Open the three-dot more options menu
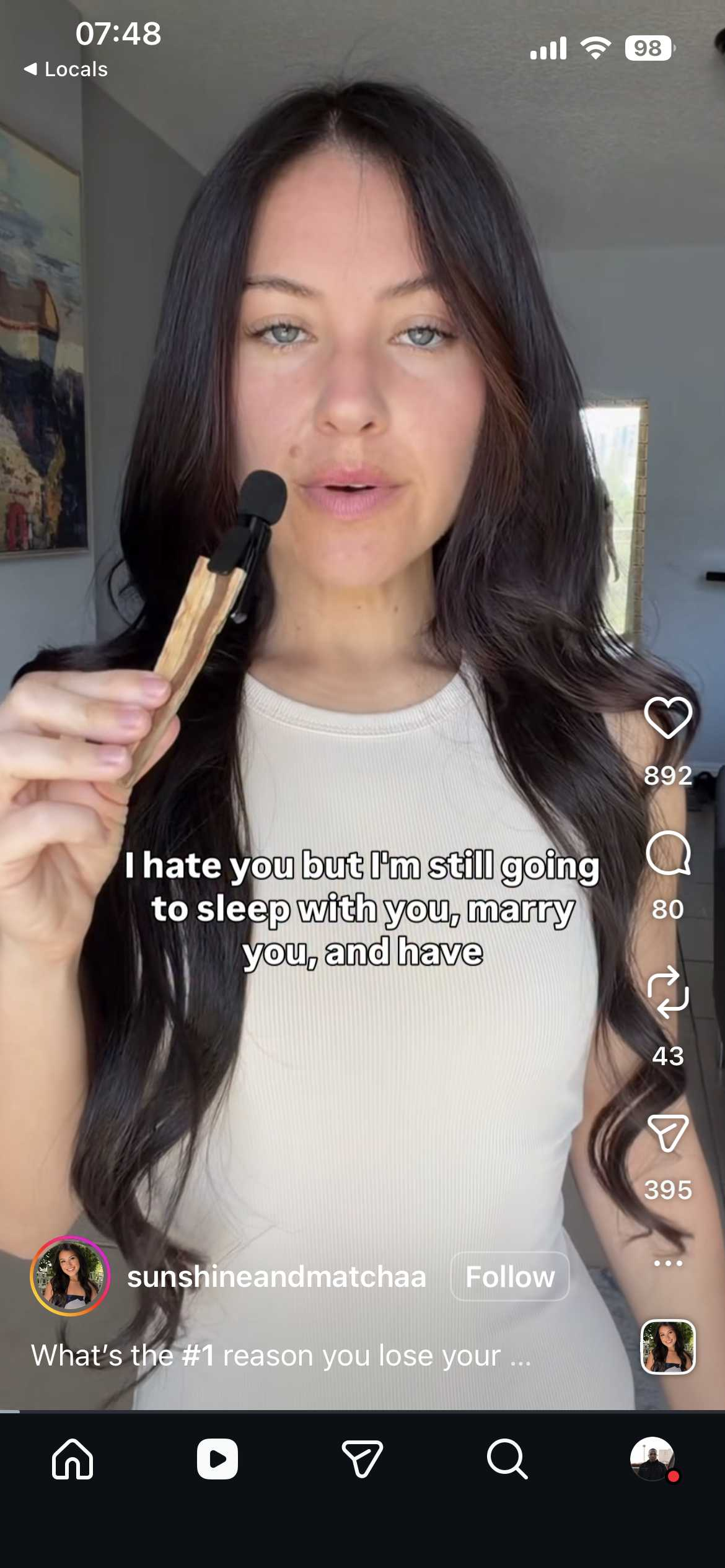725x1568 pixels. point(667,1263)
